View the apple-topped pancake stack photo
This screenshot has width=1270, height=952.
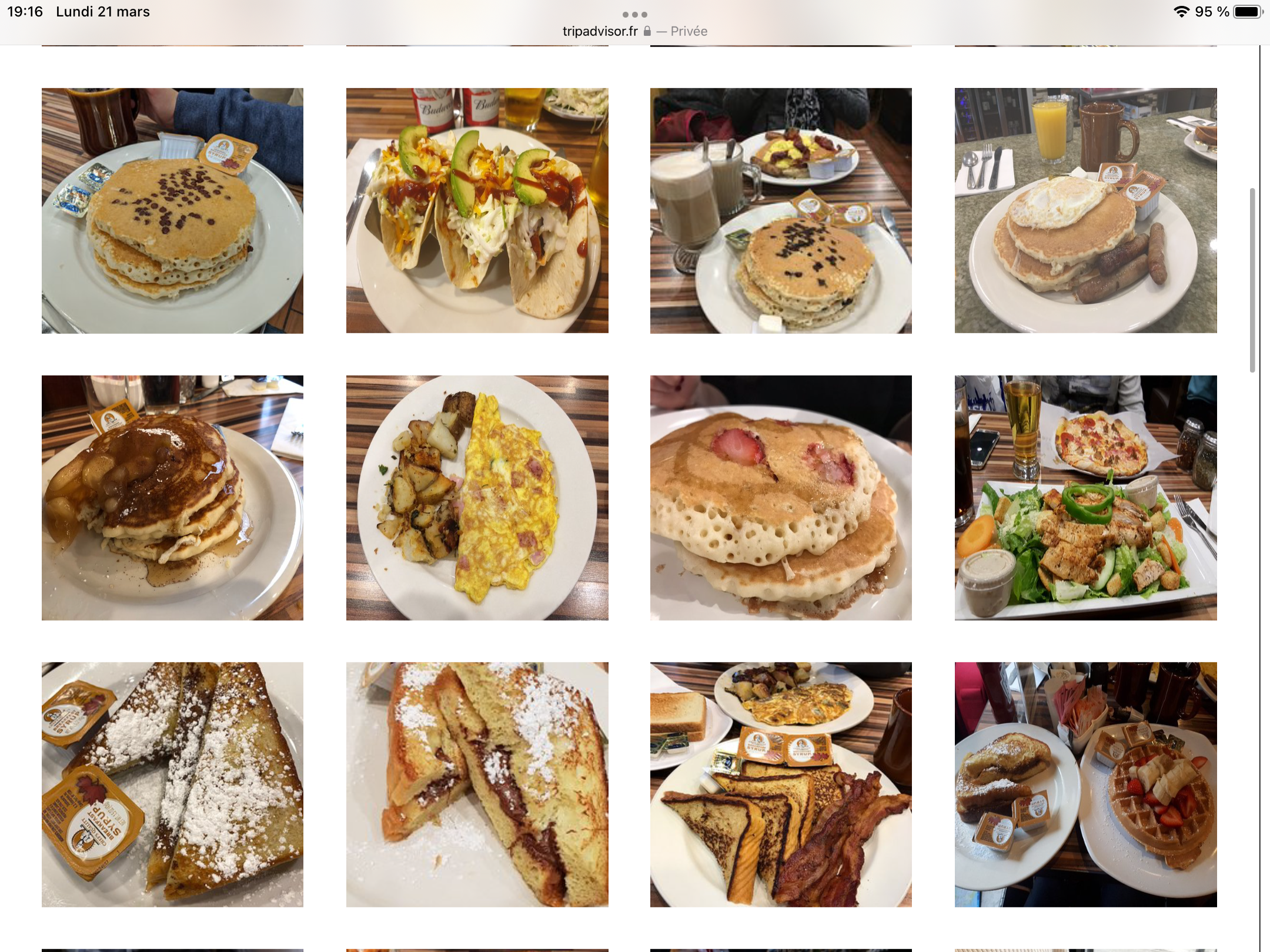pyautogui.click(x=172, y=498)
